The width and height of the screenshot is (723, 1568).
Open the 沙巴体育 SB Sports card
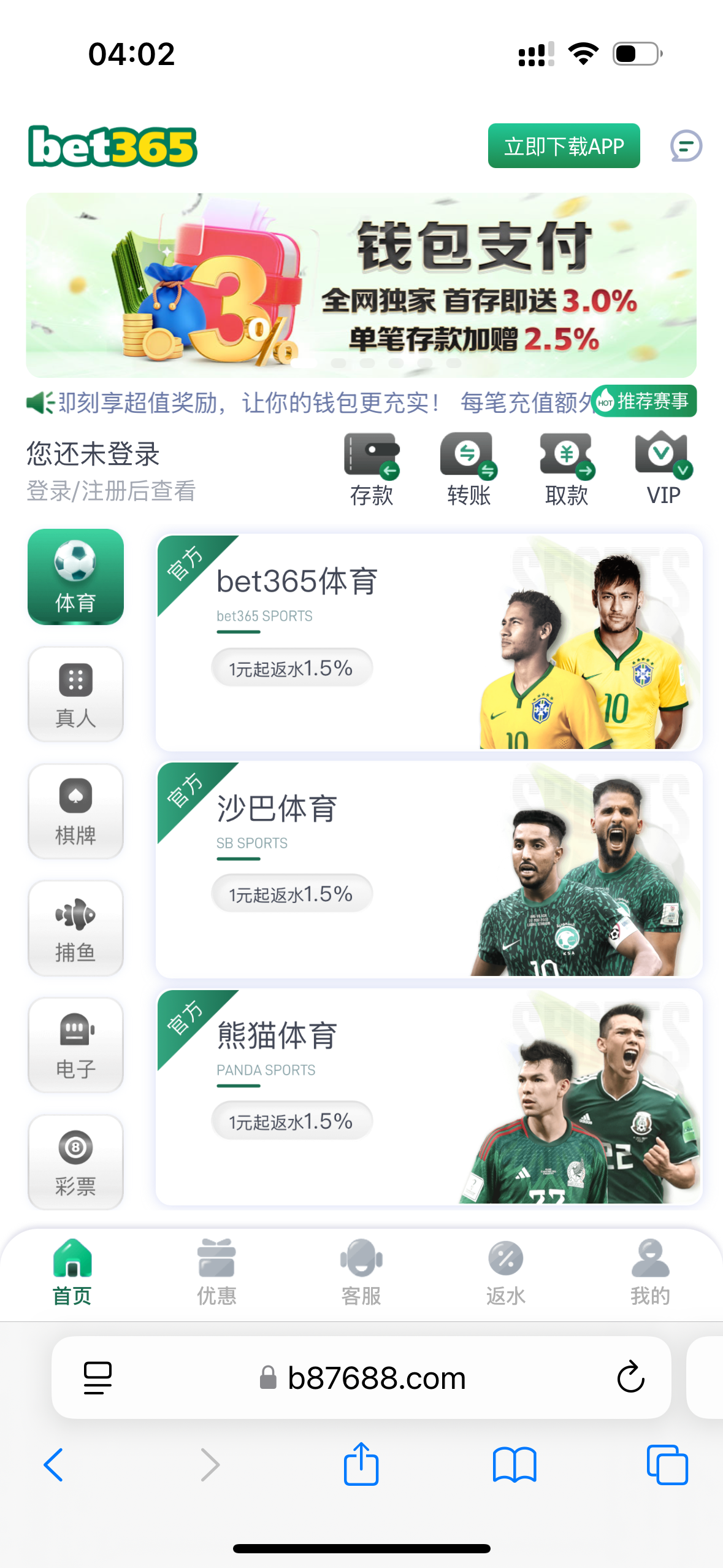pos(428,869)
